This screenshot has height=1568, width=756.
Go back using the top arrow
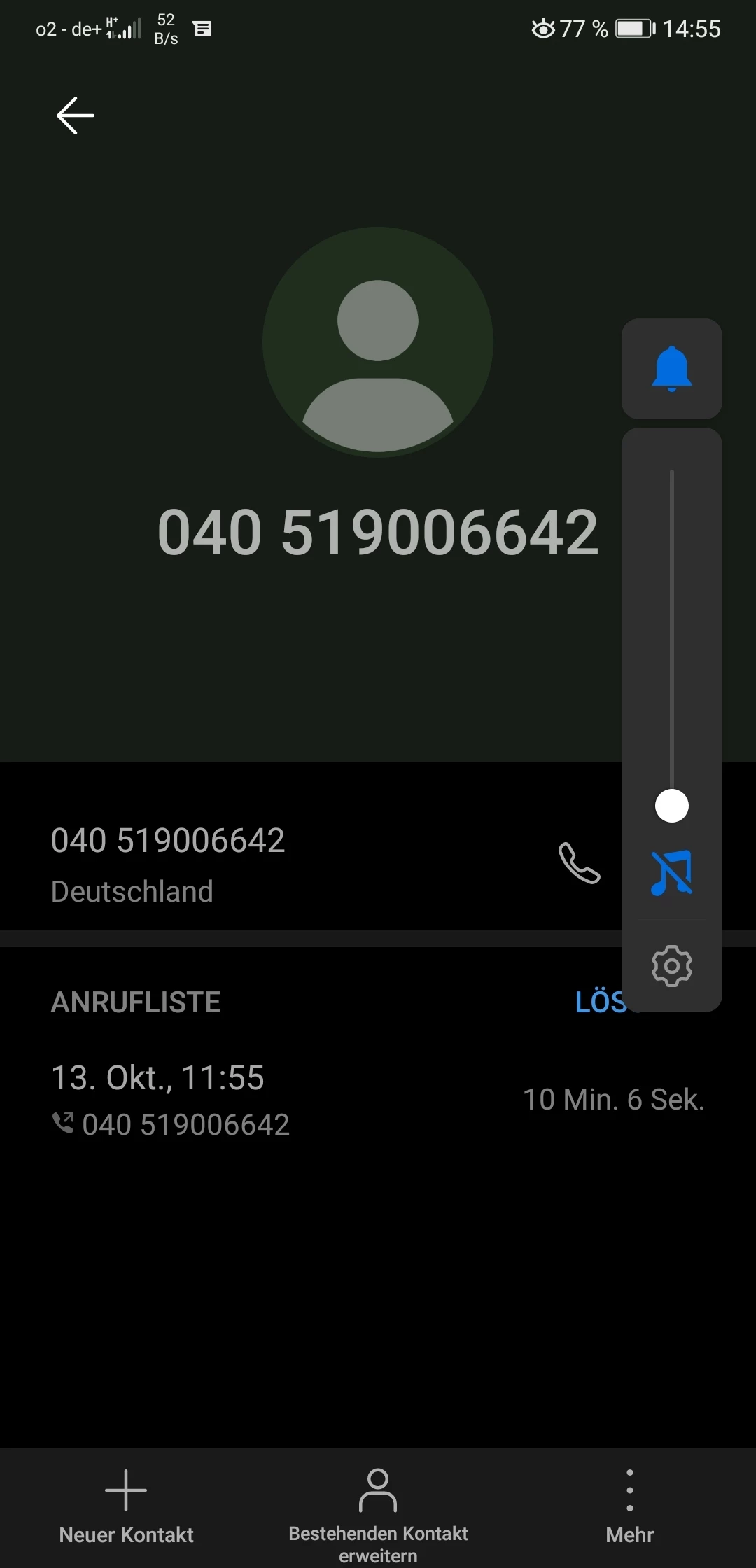76,115
